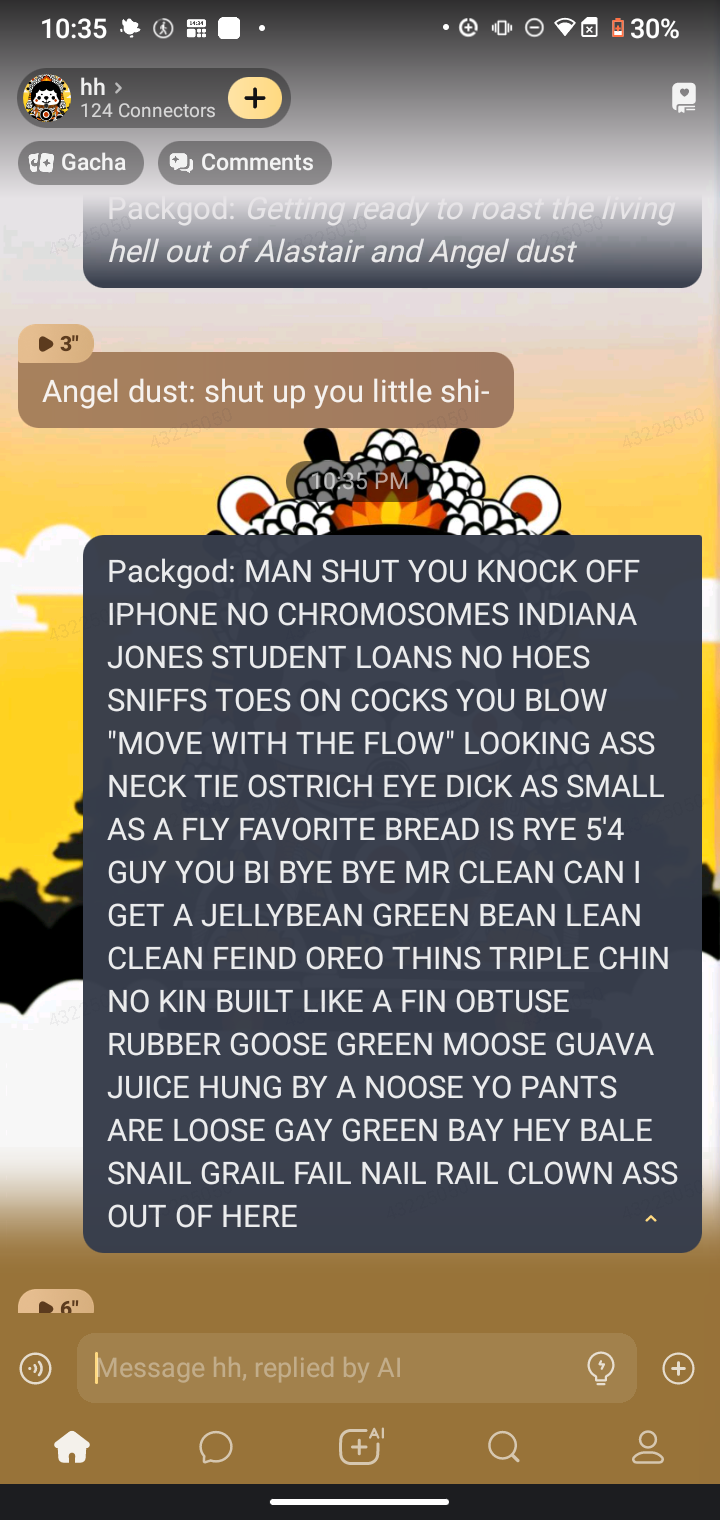The width and height of the screenshot is (720, 1520).
Task: Open the Gacha chip
Action: coord(80,163)
